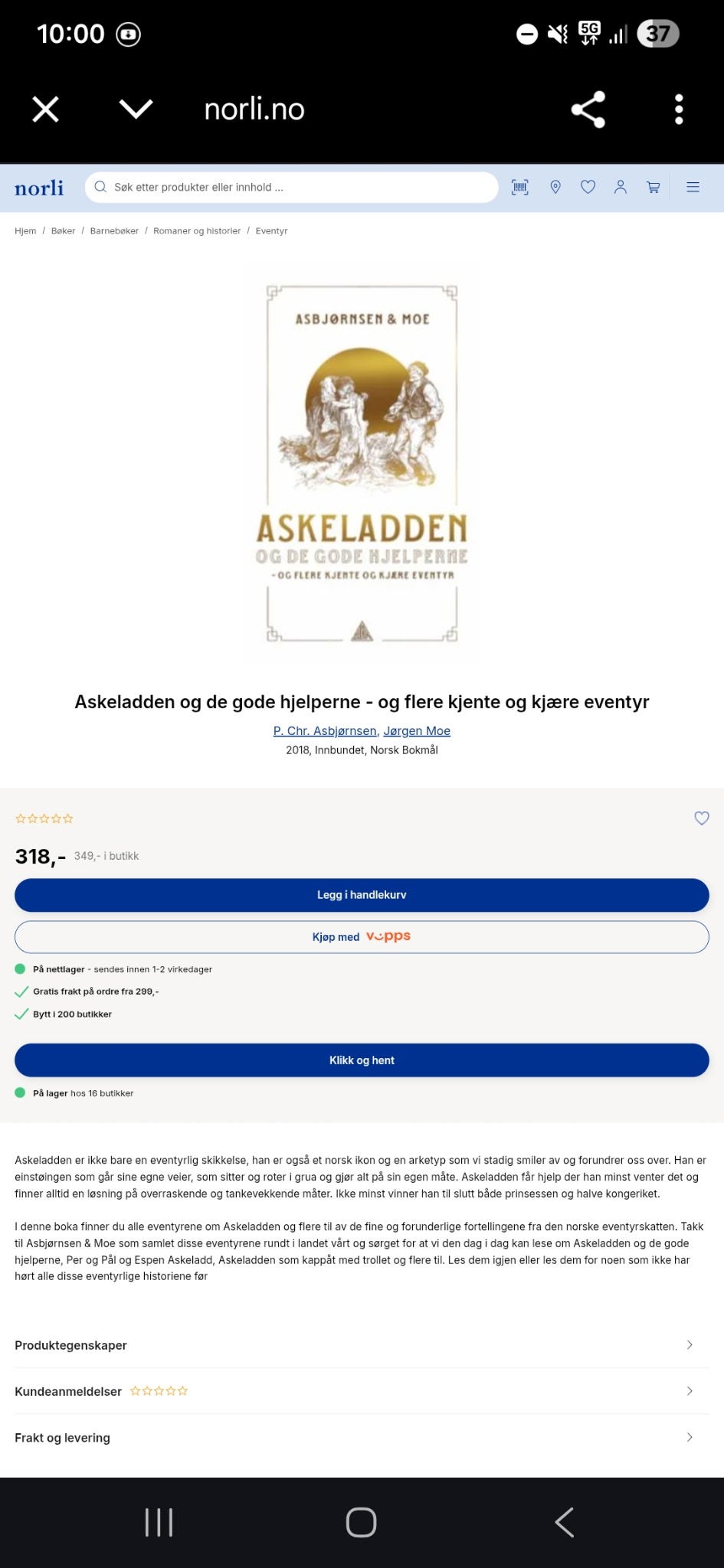The image size is (724, 1568).
Task: Navigate to Barnebøker via breadcrumb
Action: (x=114, y=230)
